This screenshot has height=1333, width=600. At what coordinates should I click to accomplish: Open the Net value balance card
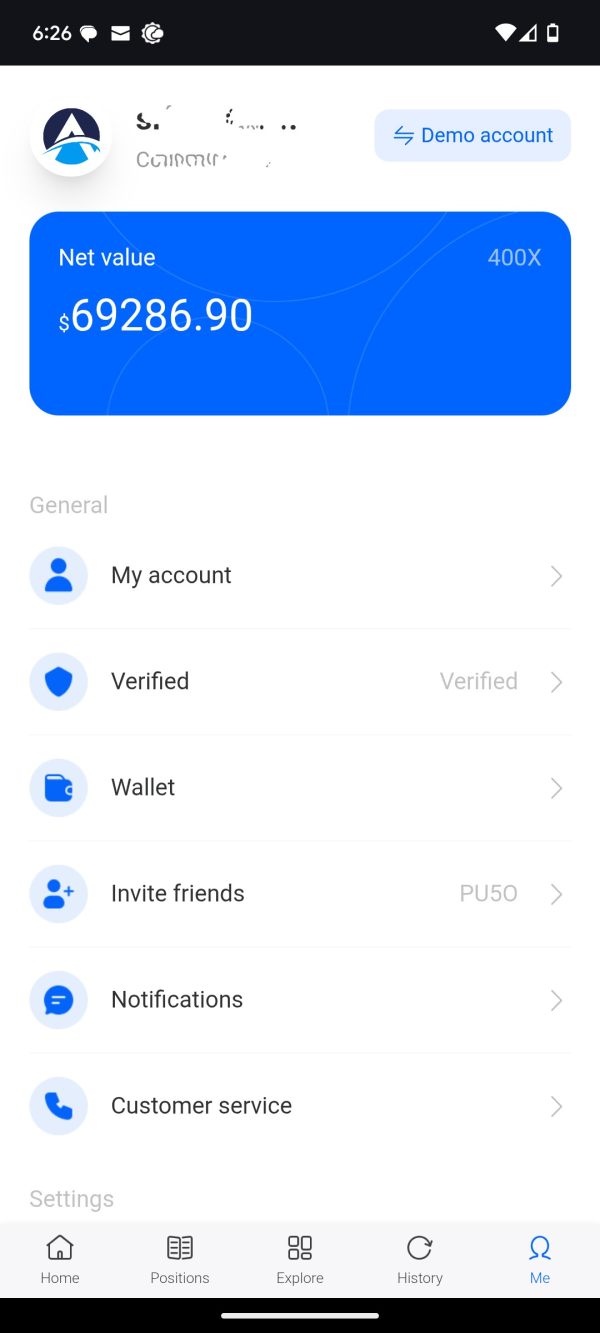coord(300,313)
